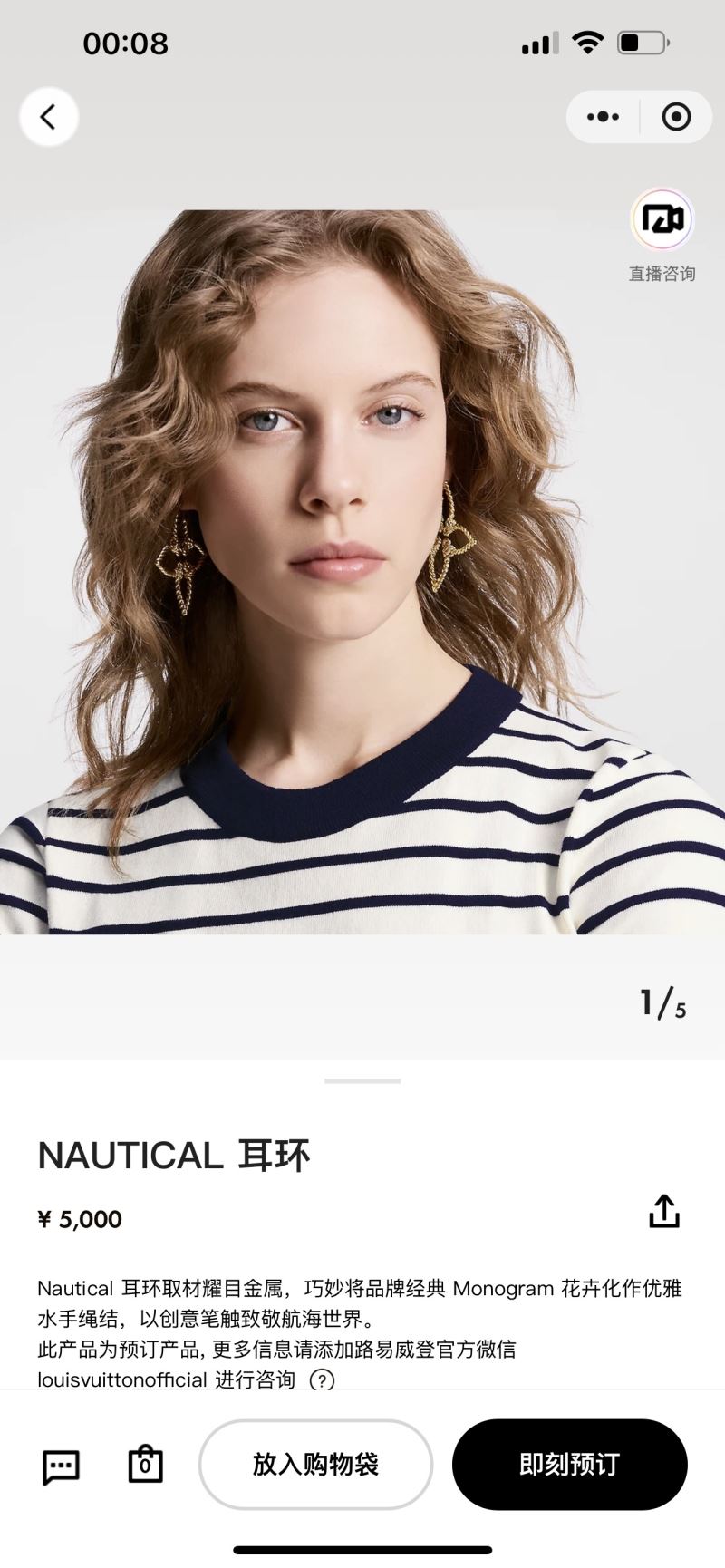Tap the 00:08 clock in status bar
This screenshot has height=1568, width=725.
pos(125,43)
